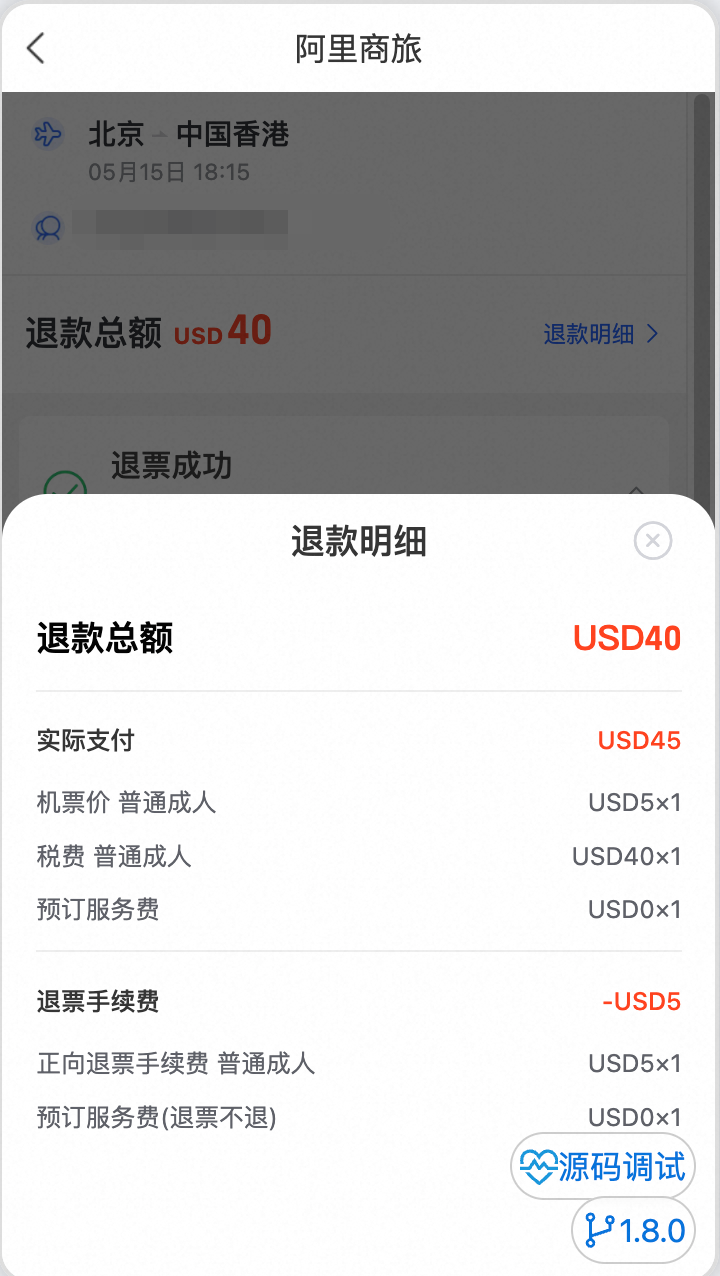Go back from the 阿里商旅 page
The image size is (720, 1276).
36,48
